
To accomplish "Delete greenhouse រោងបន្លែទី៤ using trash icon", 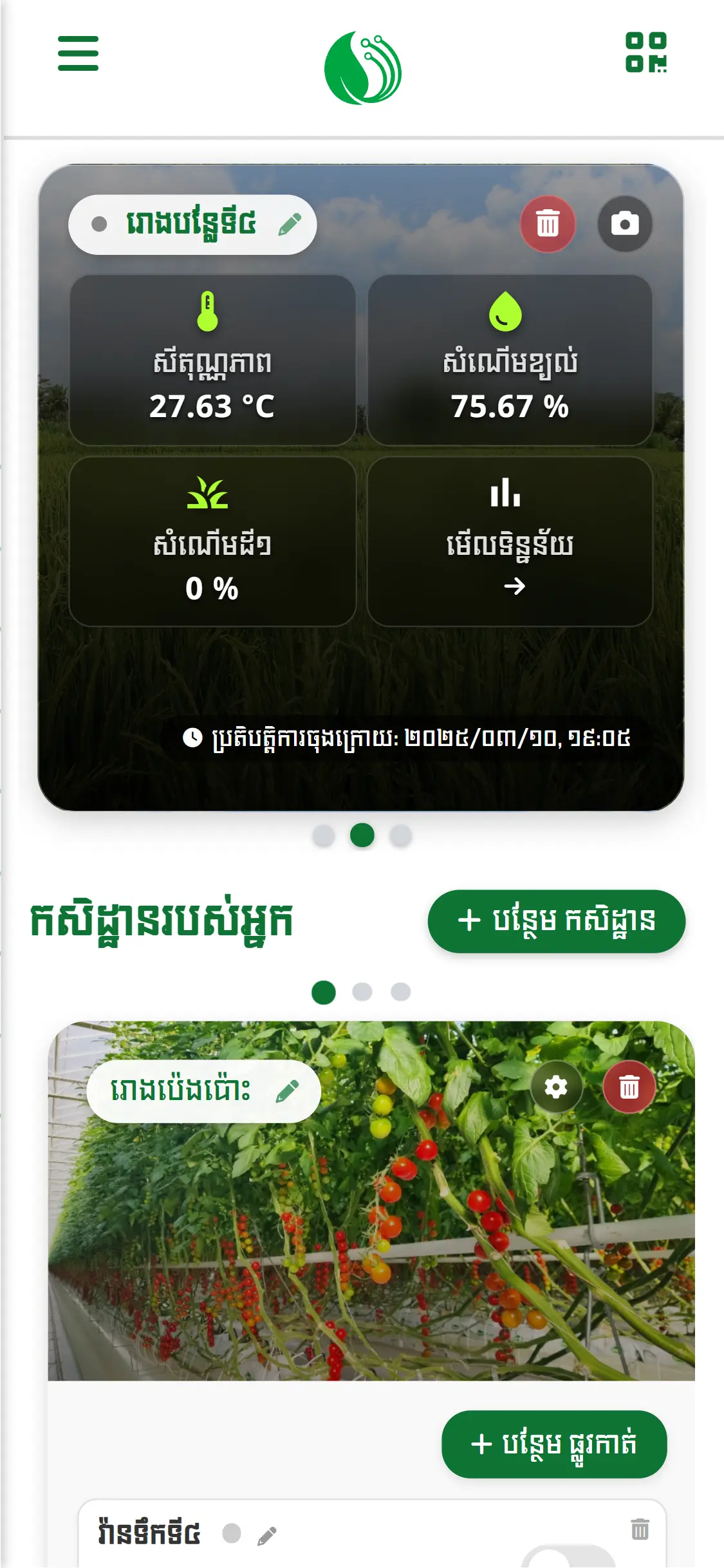I will tap(548, 223).
